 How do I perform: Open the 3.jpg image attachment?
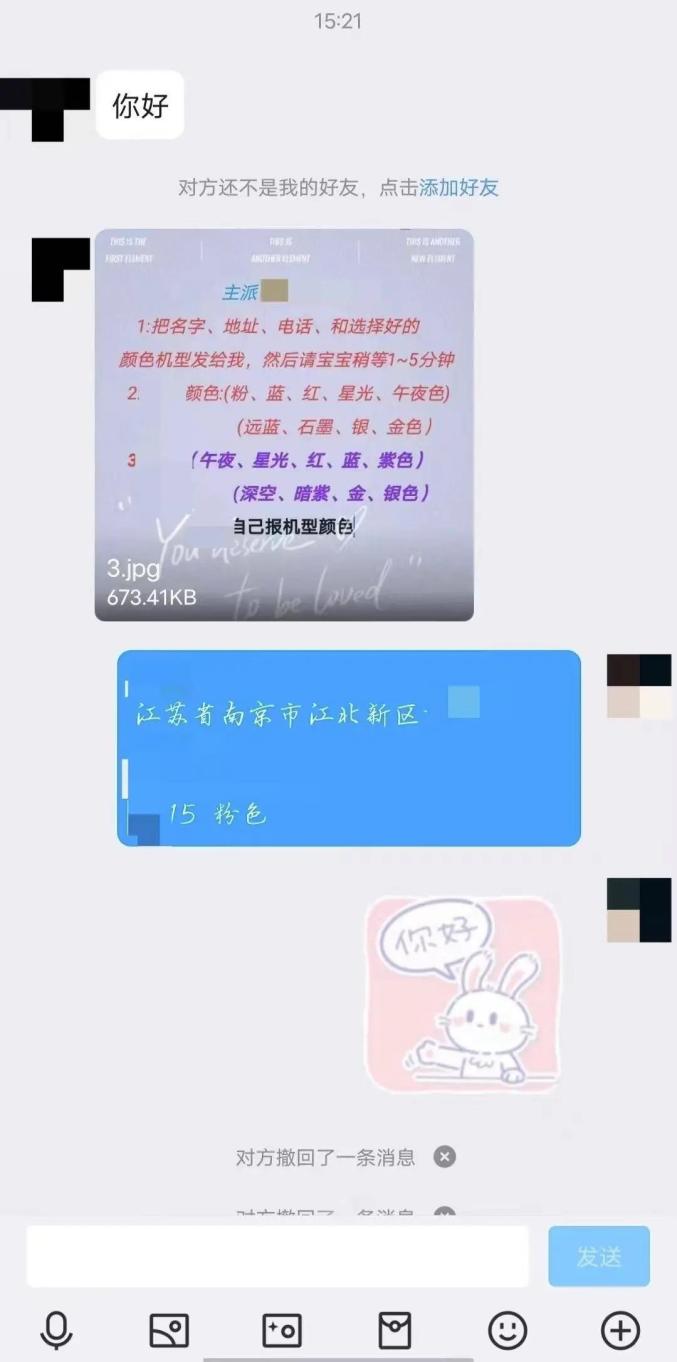(284, 425)
